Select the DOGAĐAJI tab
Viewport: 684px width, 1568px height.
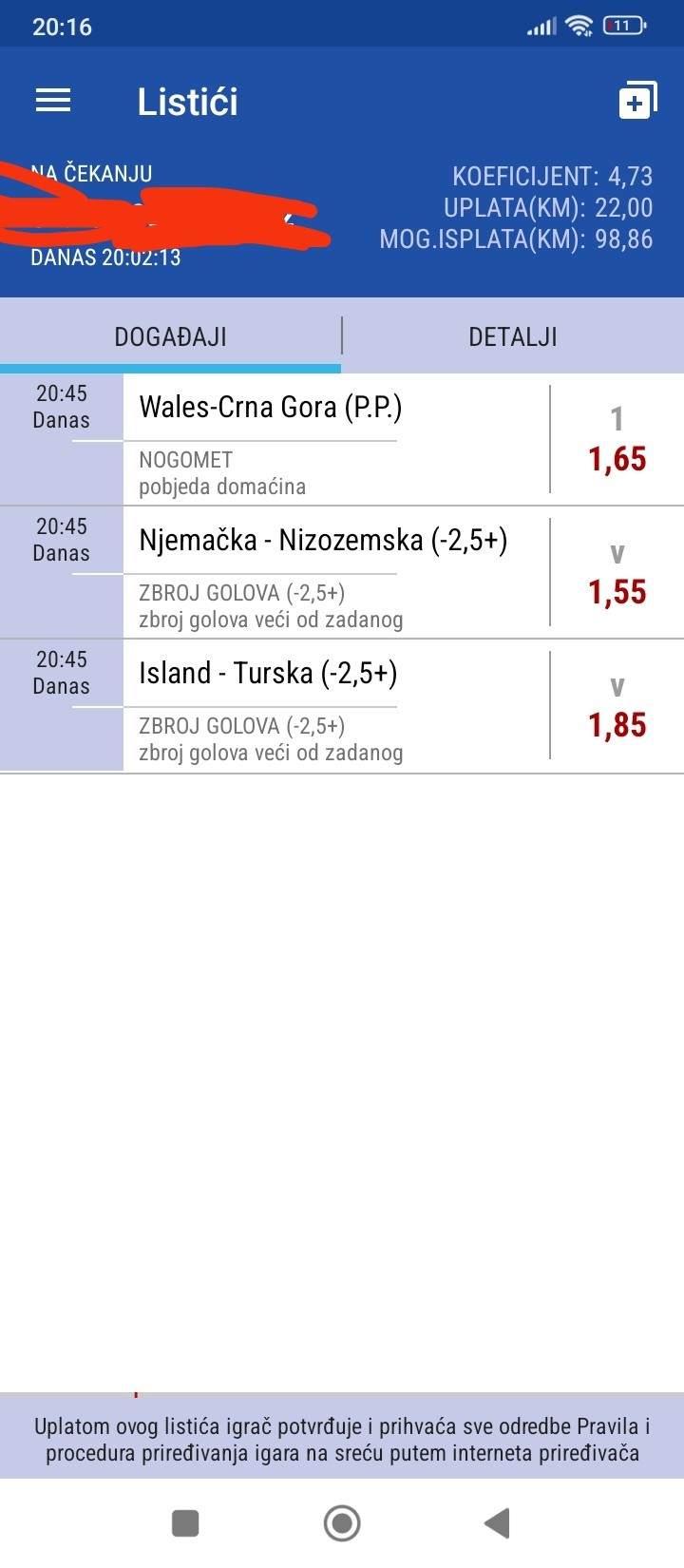(x=171, y=337)
